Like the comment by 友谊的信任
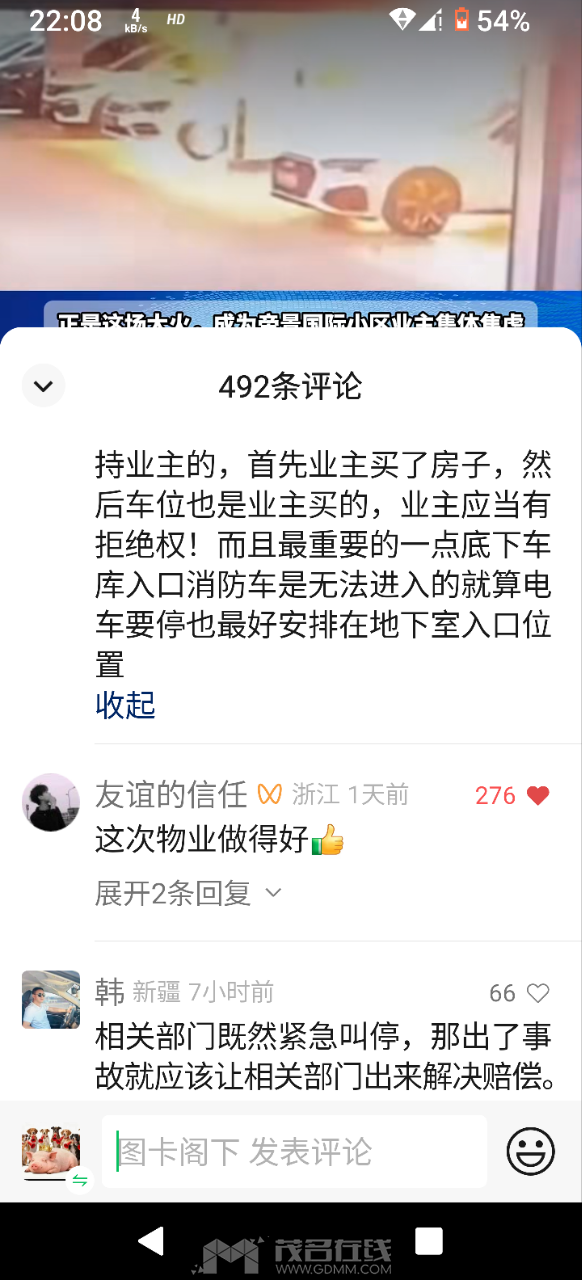Viewport: 582px width, 1280px height. (x=538, y=796)
